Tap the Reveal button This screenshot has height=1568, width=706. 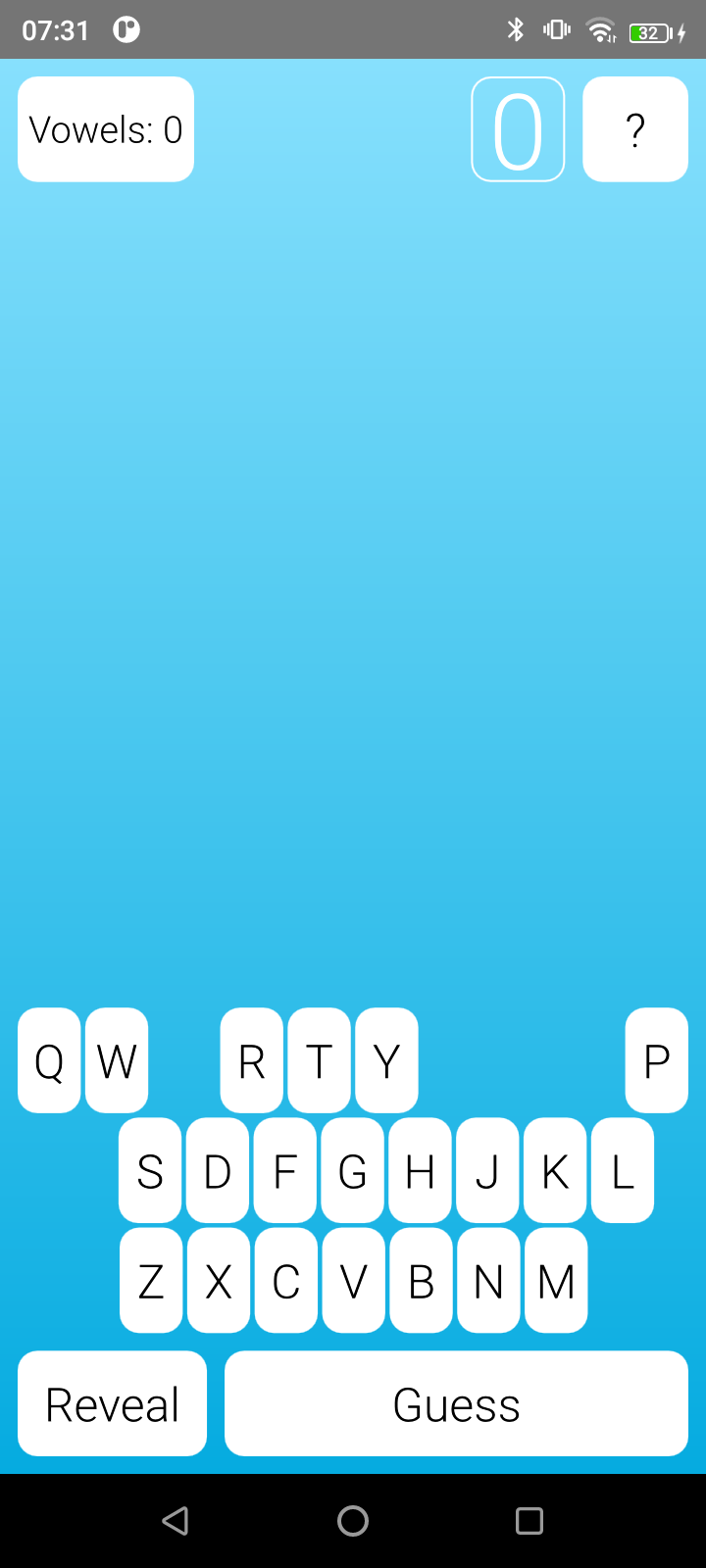pyautogui.click(x=113, y=1403)
